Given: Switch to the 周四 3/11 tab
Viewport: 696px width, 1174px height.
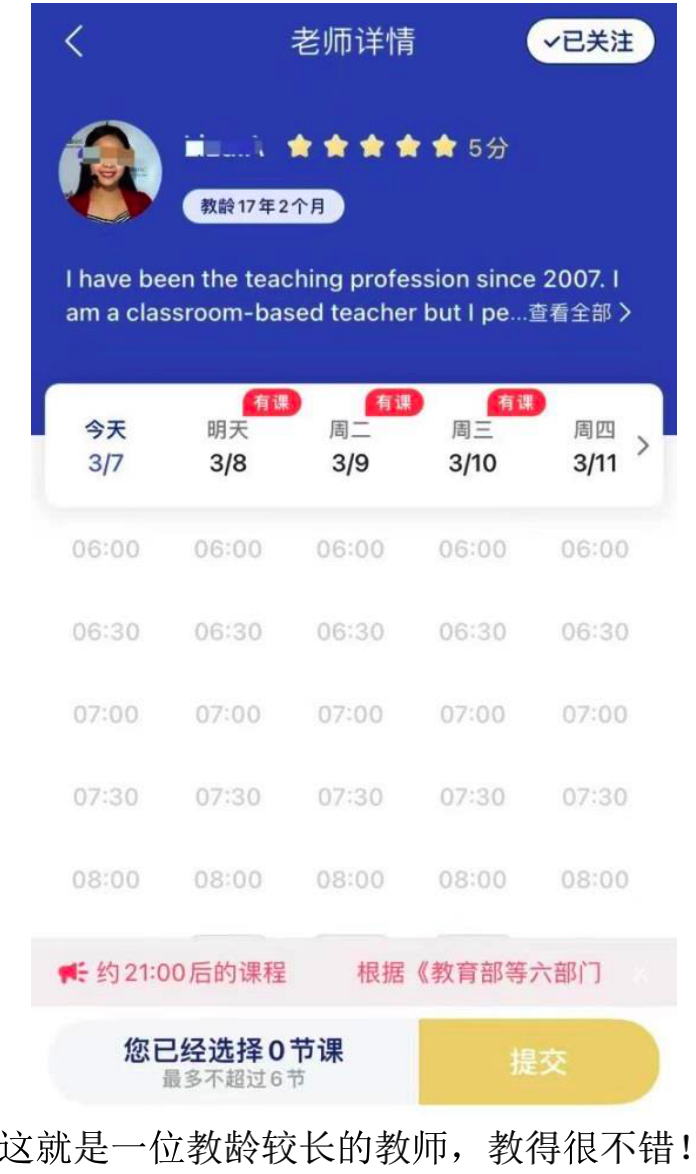Looking at the screenshot, I should pyautogui.click(x=594, y=447).
